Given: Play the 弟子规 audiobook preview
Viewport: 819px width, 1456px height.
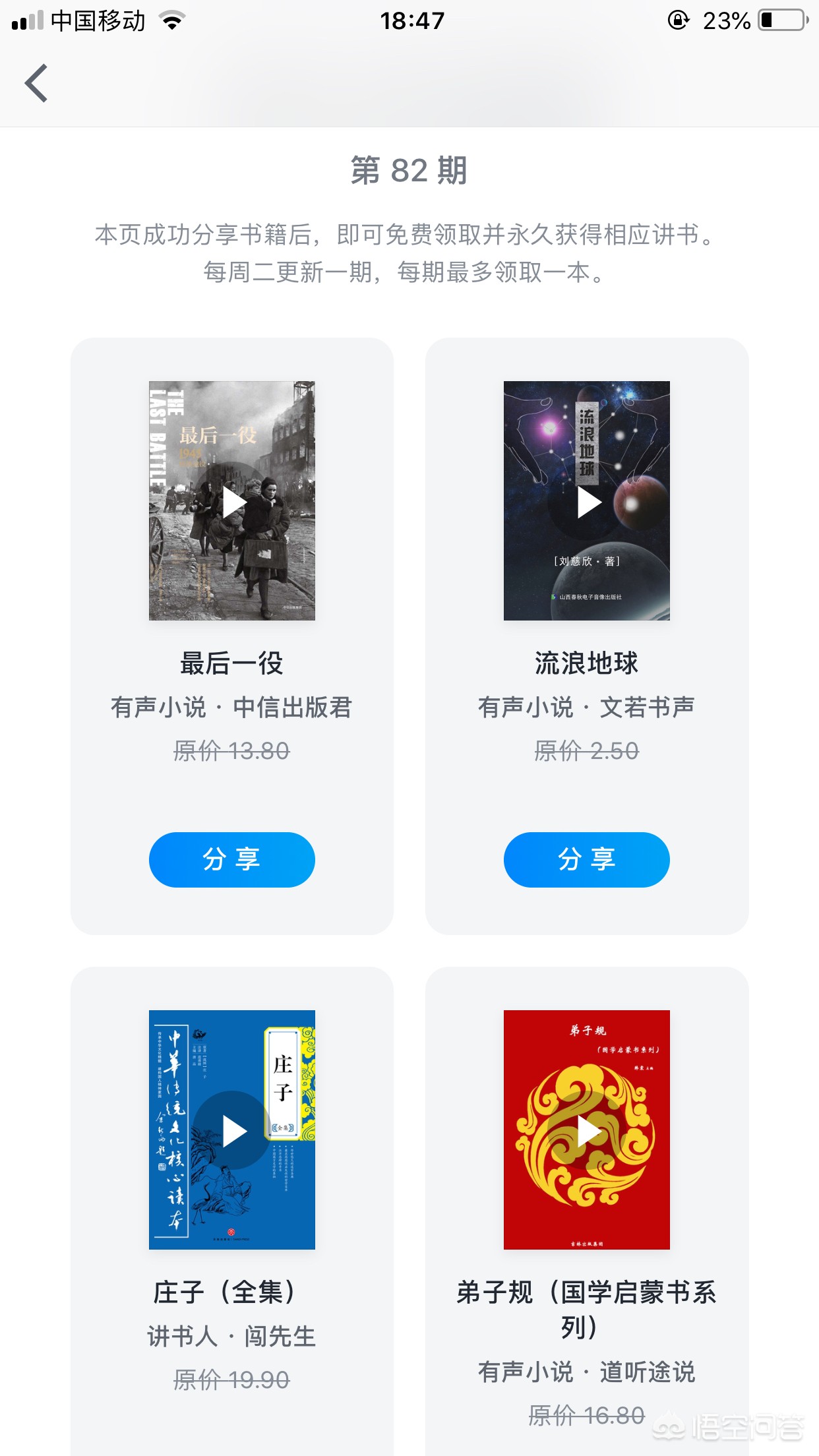Looking at the screenshot, I should point(588,1132).
